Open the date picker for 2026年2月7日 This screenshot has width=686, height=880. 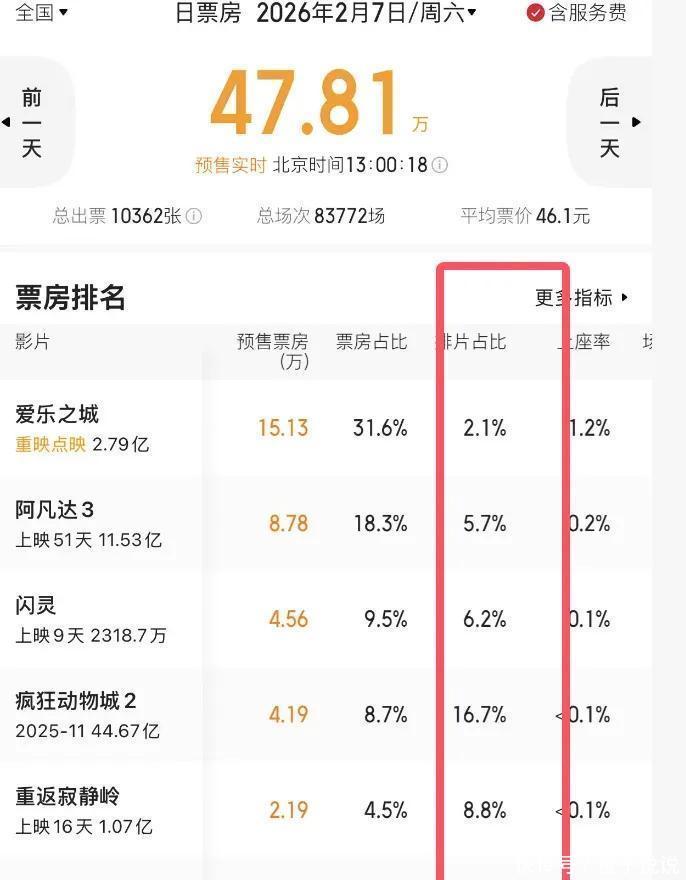(x=366, y=13)
